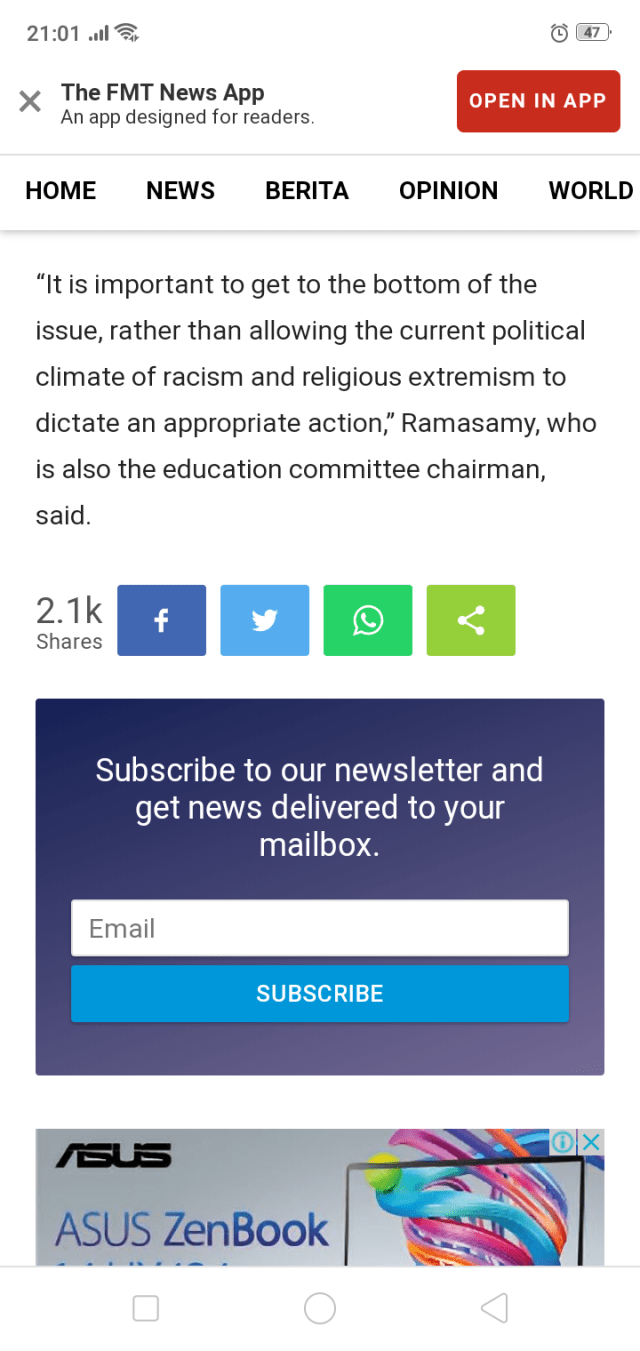
Task: Send this article via WhatsApp
Action: pos(368,621)
